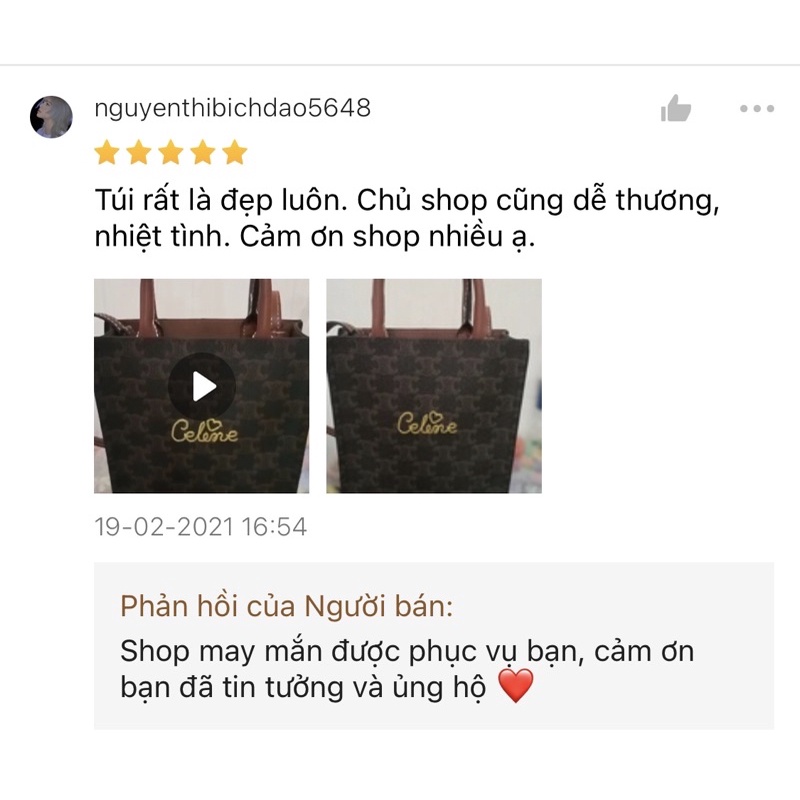This screenshot has height=800, width=800.
Task: Like the review by nguyenthibichdao5648
Action: pos(676,109)
